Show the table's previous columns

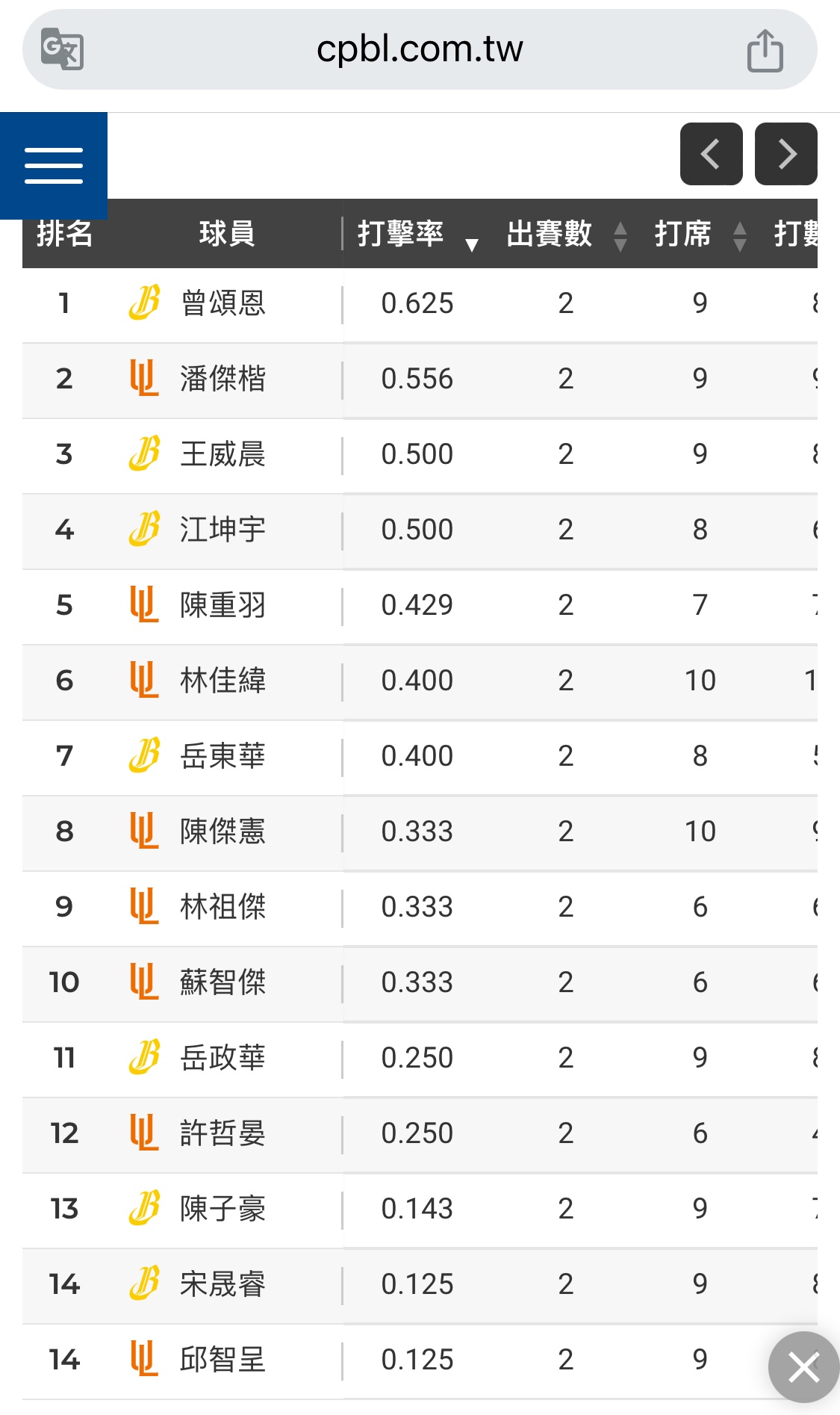[x=711, y=154]
